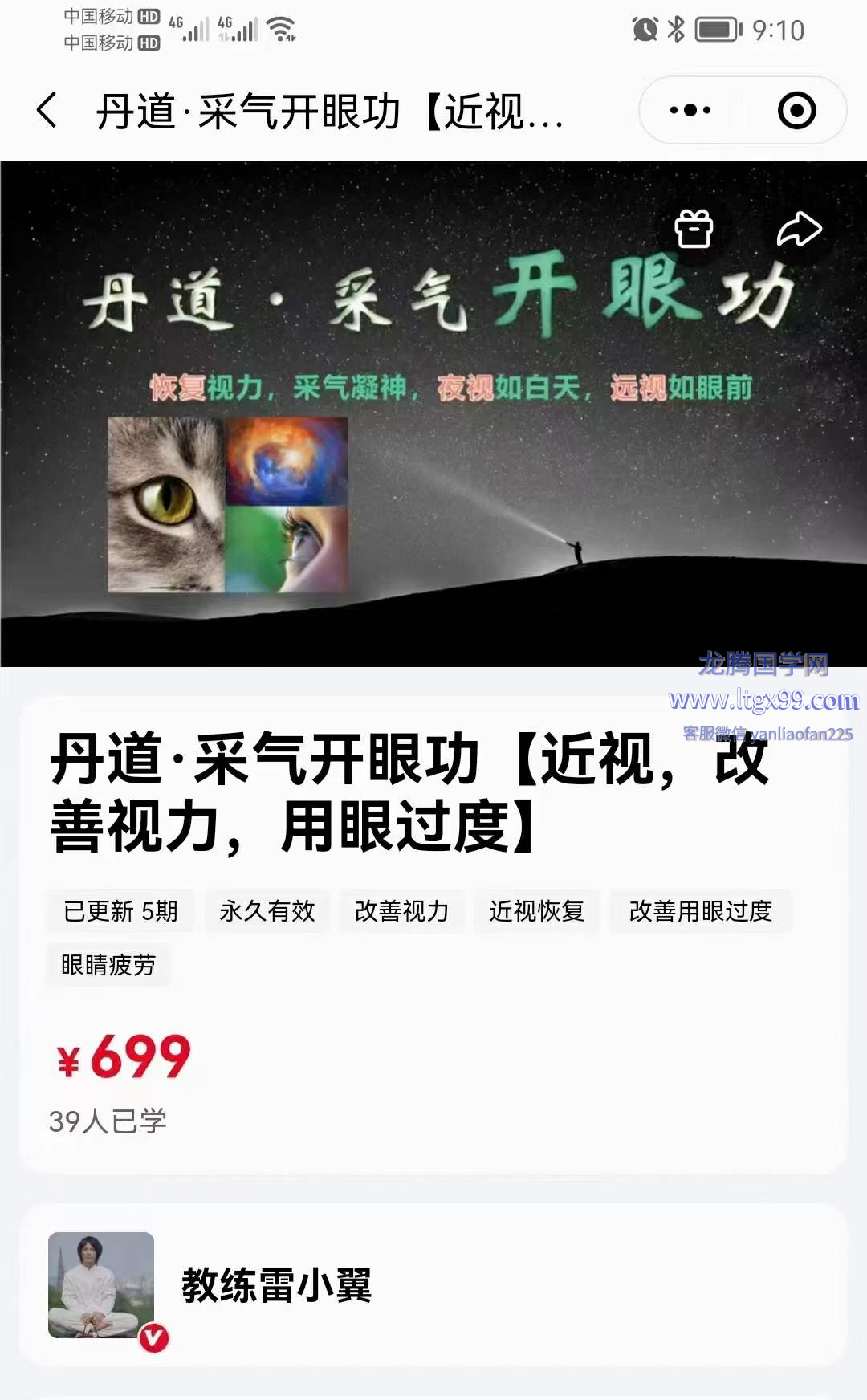867x1400 pixels.
Task: Open coach 教练雷小翼's profile card
Action: tap(433, 1284)
